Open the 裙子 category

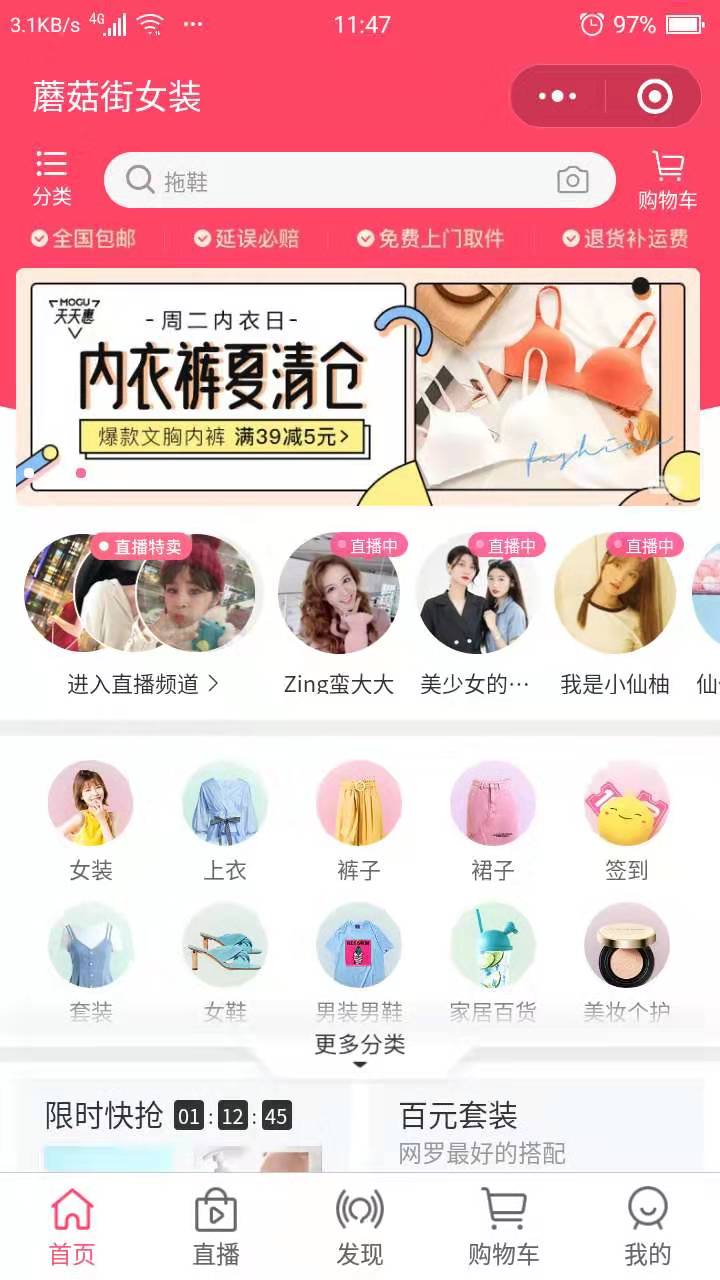(x=492, y=820)
